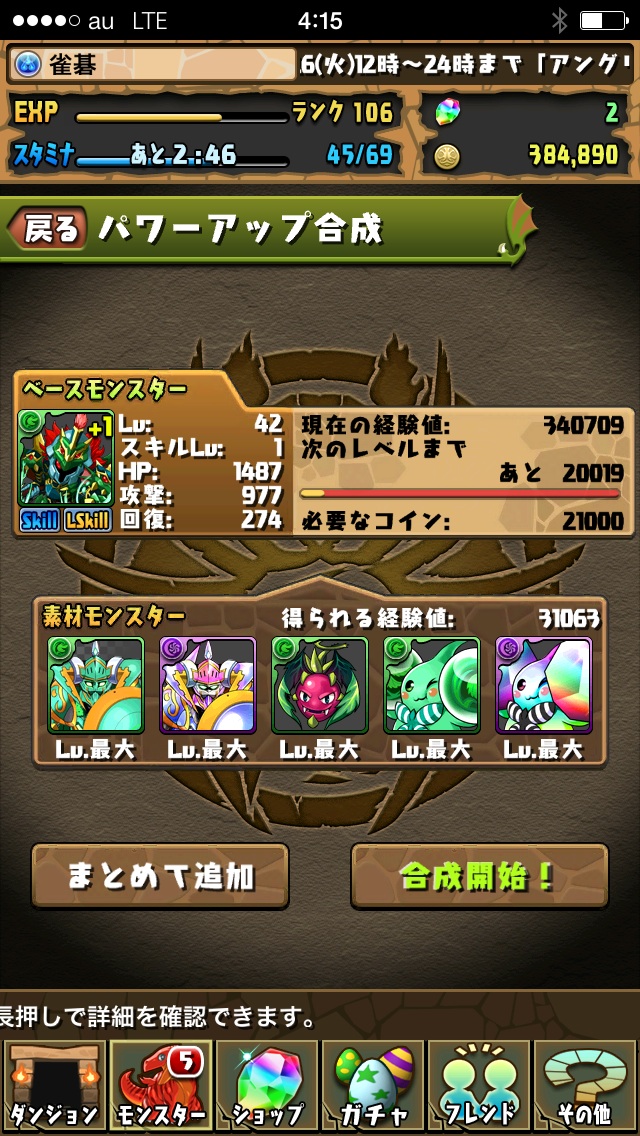The width and height of the screenshot is (640, 1136).
Task: Tap the second material monster with pink helmet
Action: [208, 685]
